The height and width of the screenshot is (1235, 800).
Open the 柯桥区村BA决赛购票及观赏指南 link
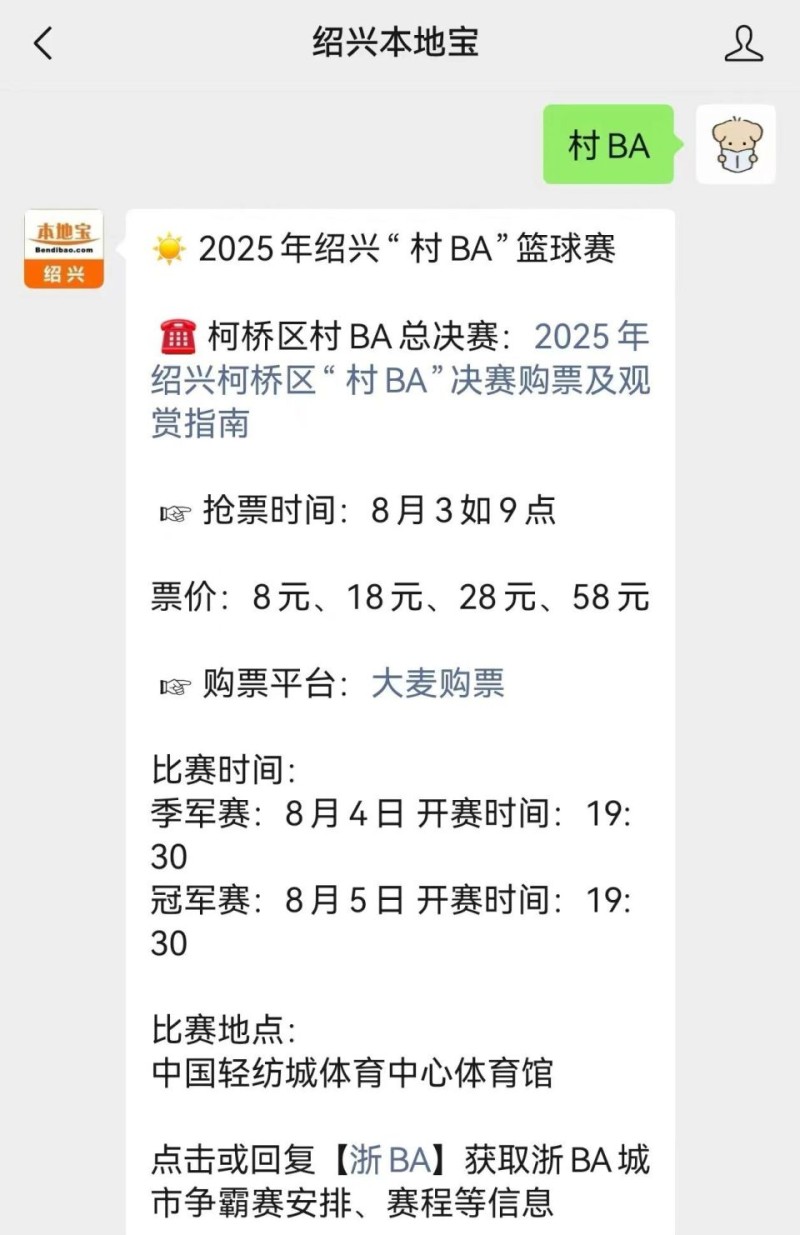click(x=400, y=381)
